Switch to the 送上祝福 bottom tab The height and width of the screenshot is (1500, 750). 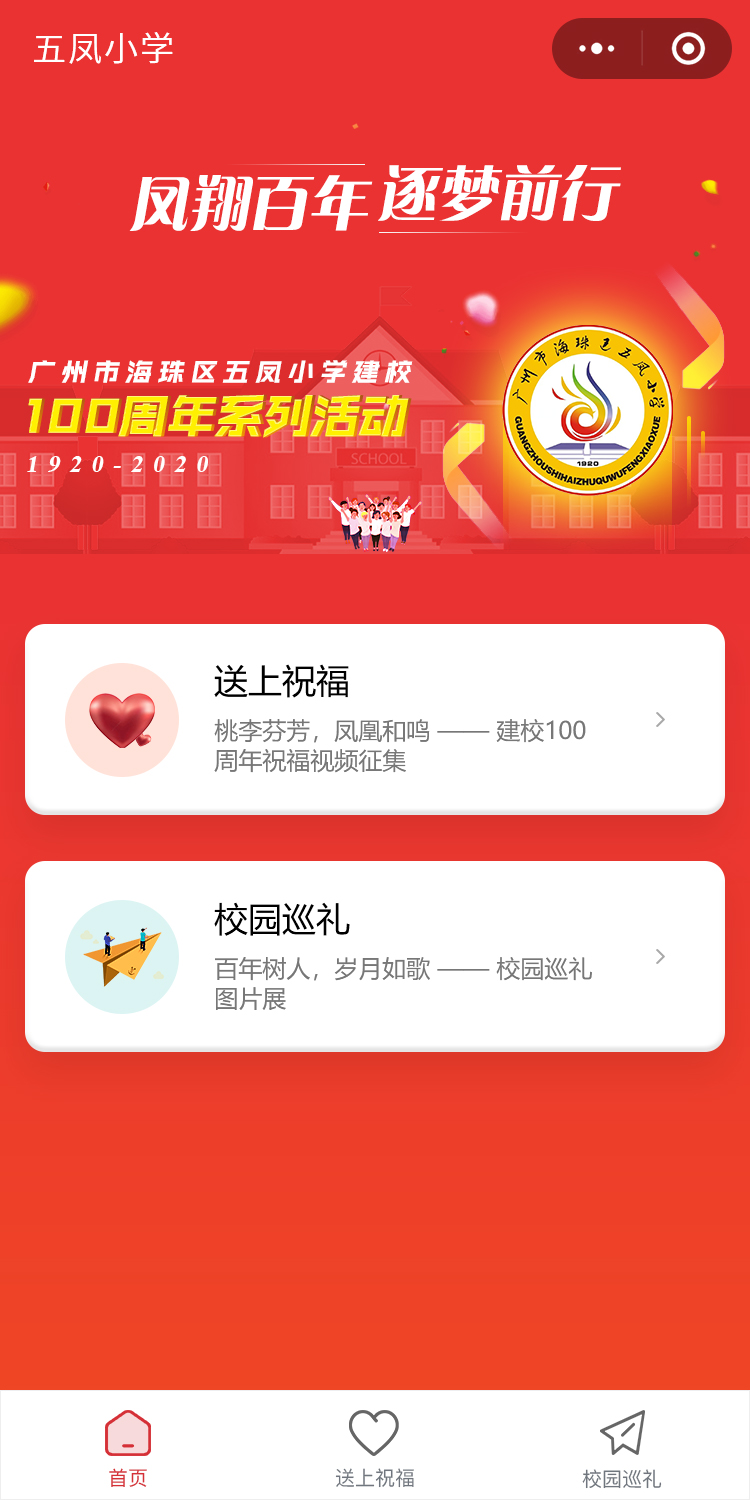click(x=374, y=1447)
